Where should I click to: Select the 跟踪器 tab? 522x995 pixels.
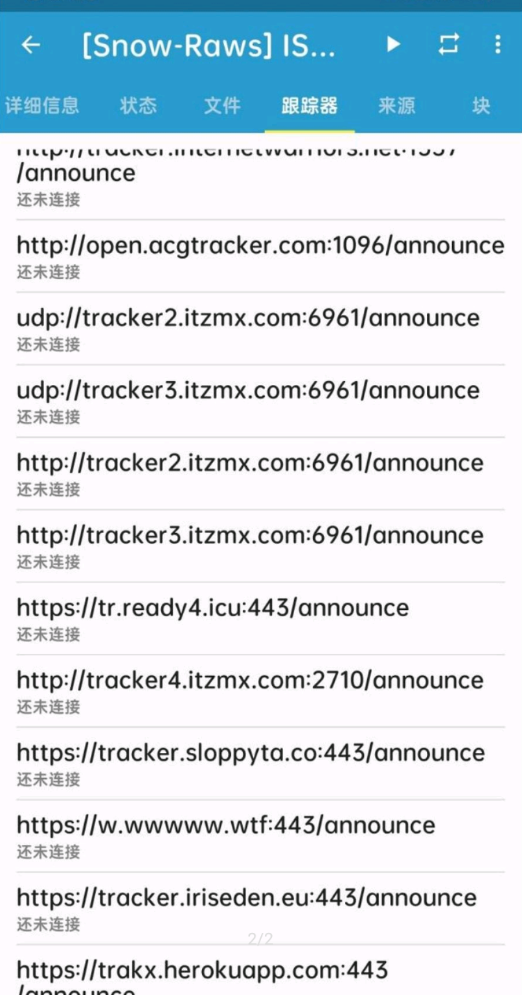(310, 105)
